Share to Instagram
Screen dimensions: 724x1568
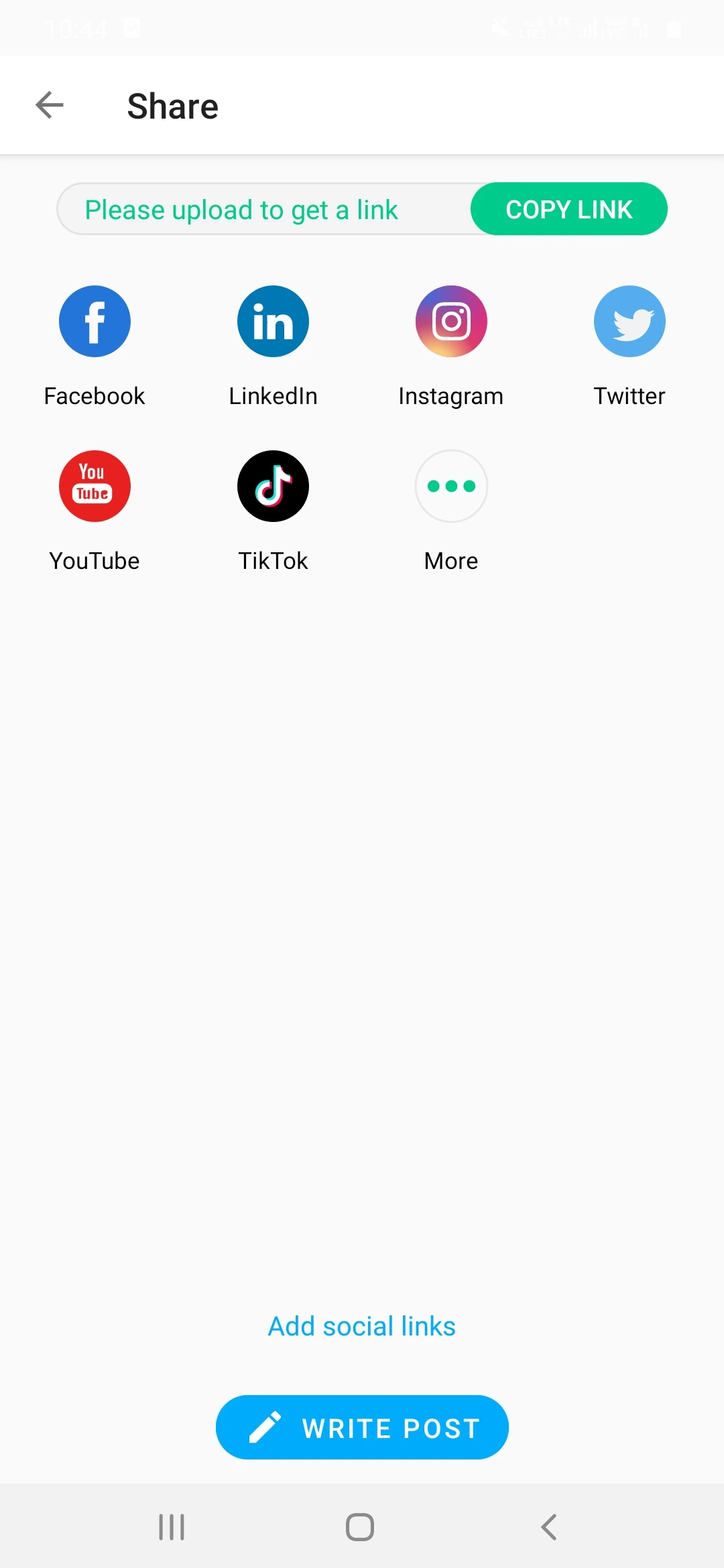click(451, 322)
